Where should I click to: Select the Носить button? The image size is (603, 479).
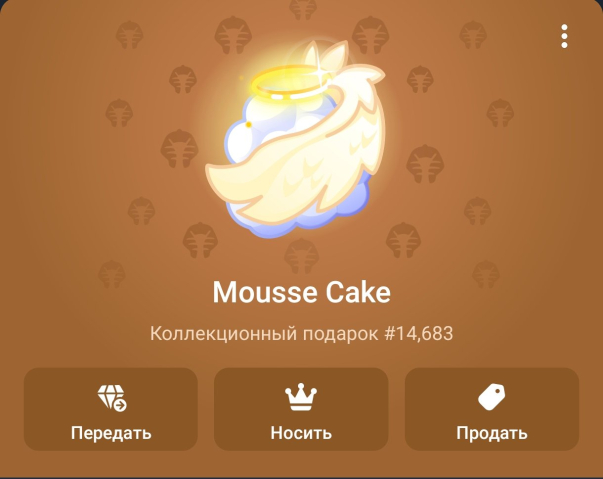pos(301,410)
